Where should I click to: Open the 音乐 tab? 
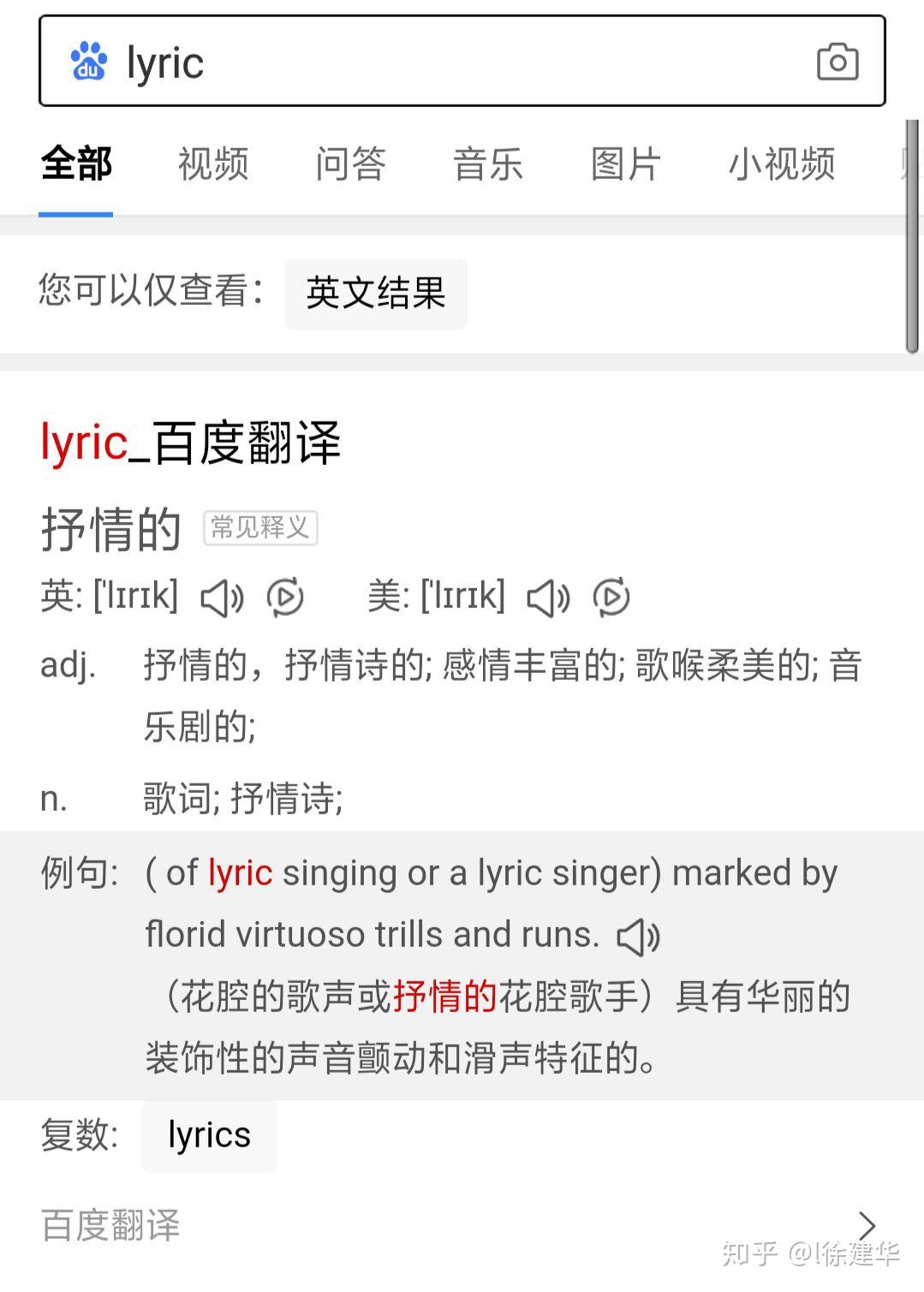pos(487,164)
